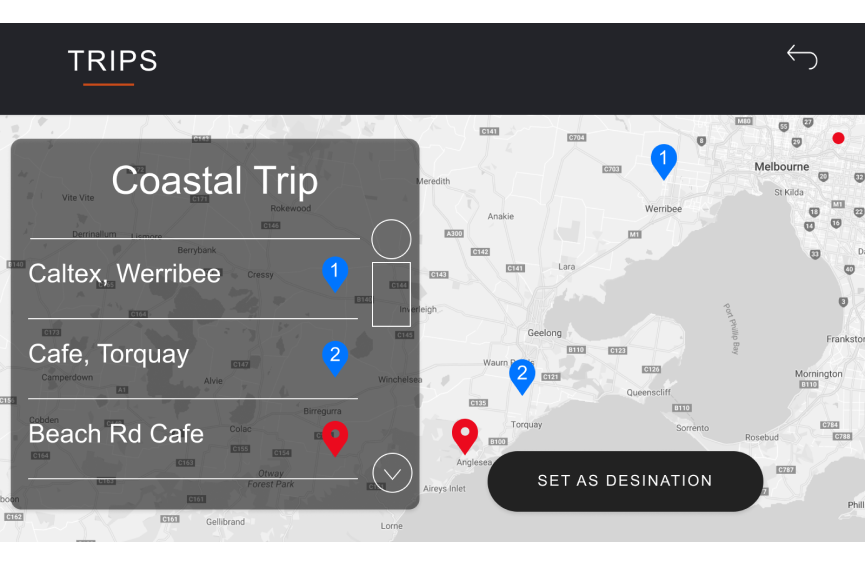865x565 pixels.
Task: Tap the red map pin near Anglesea
Action: tap(465, 434)
